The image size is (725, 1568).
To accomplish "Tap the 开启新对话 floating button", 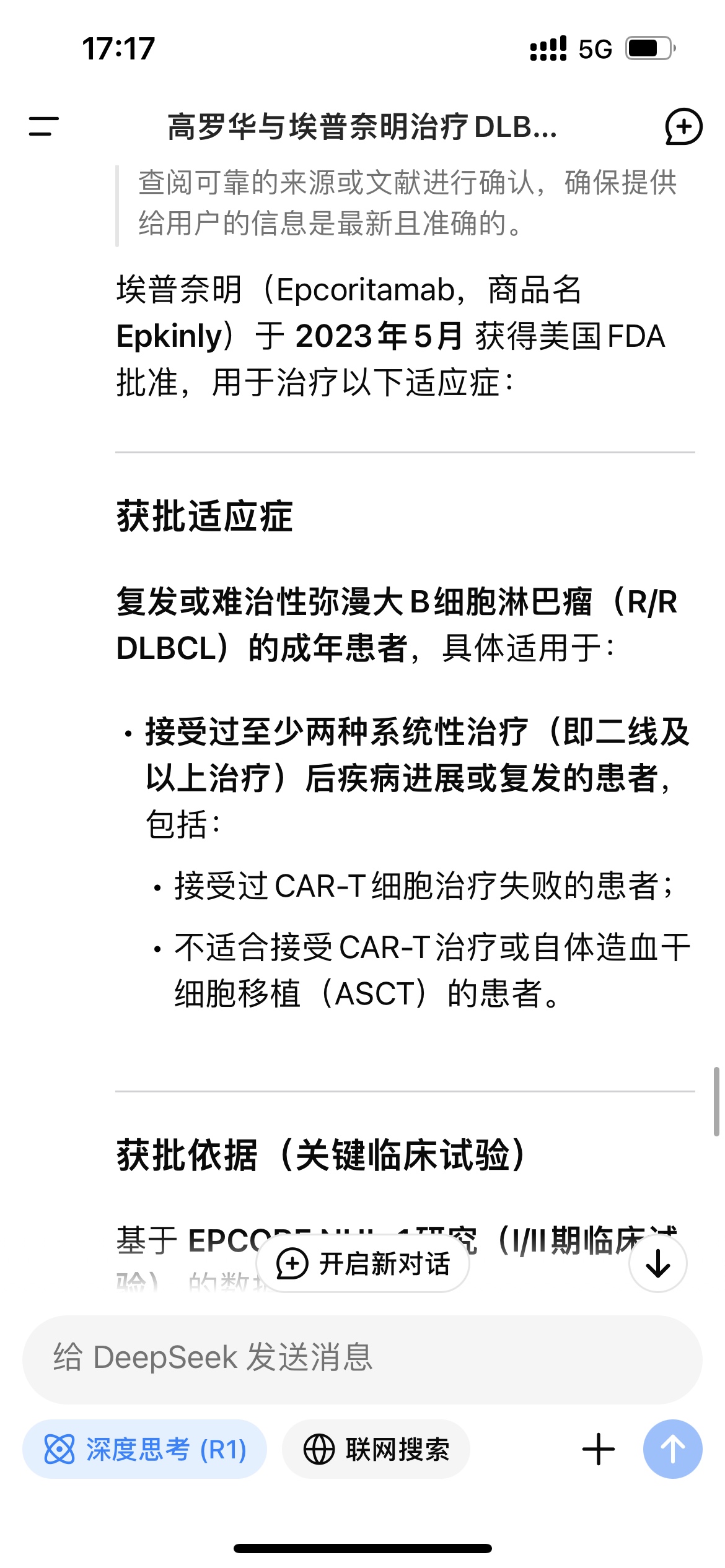I will pos(362,1263).
